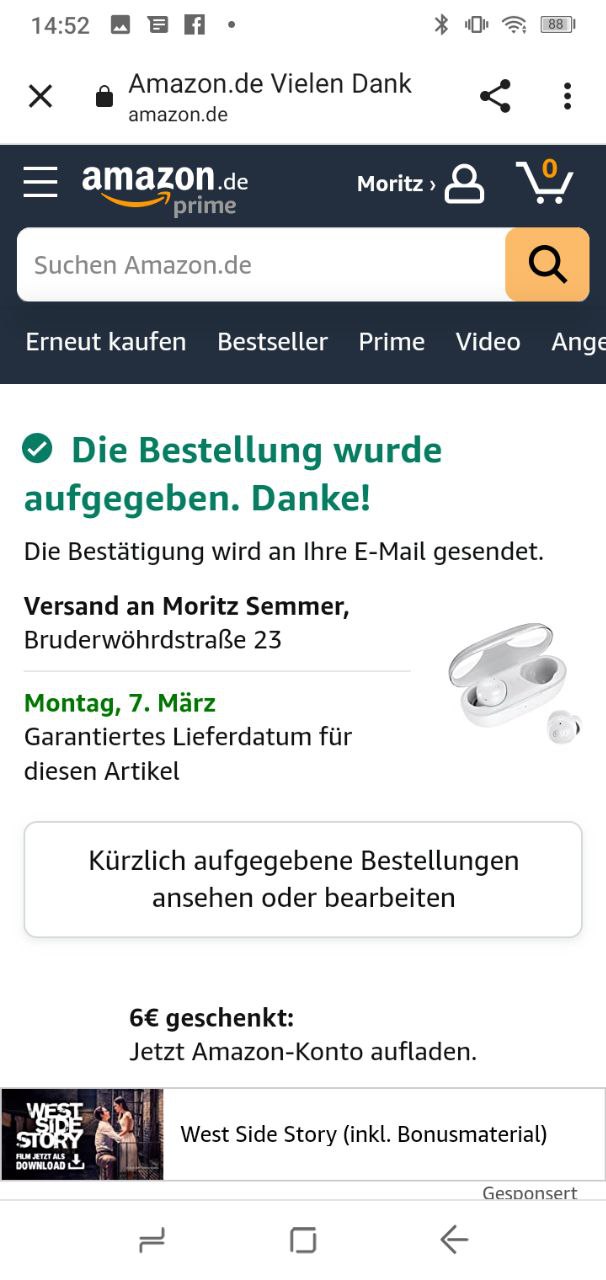Select Jetzt Amazon-Konto aufladen offer

coord(303,1051)
